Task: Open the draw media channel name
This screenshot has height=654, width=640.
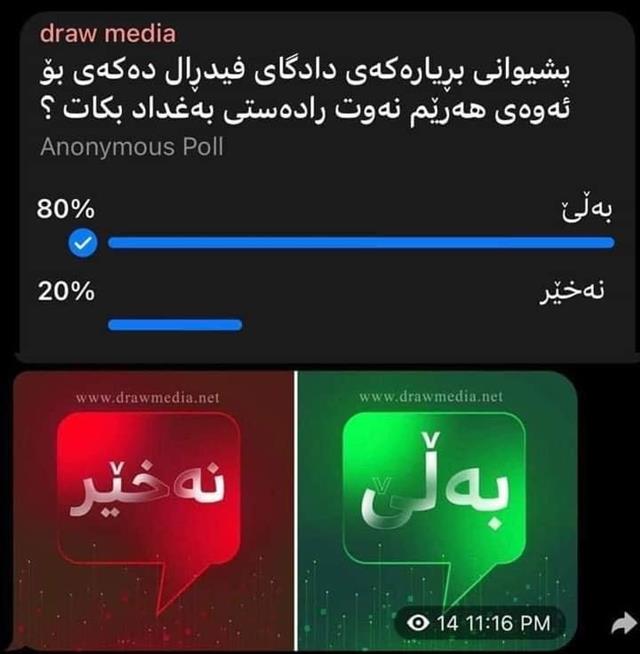Action: coord(108,33)
